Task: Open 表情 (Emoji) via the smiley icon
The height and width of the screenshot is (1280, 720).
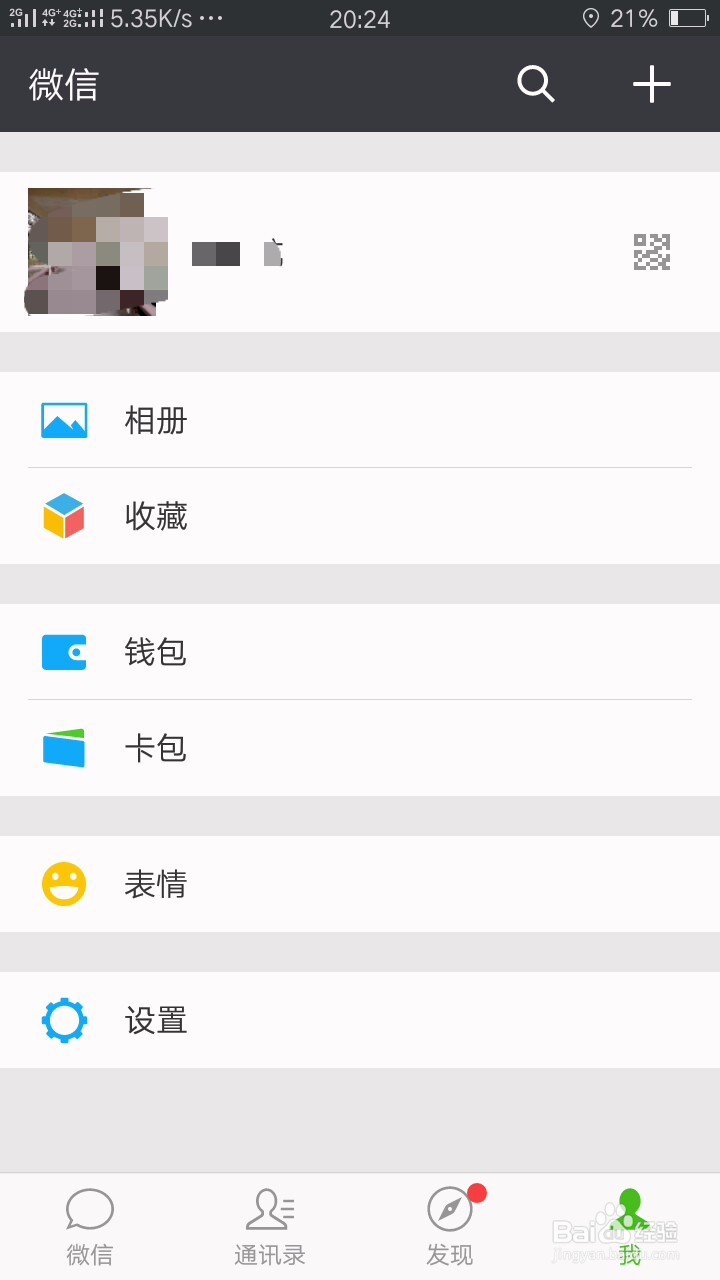Action: click(63, 884)
